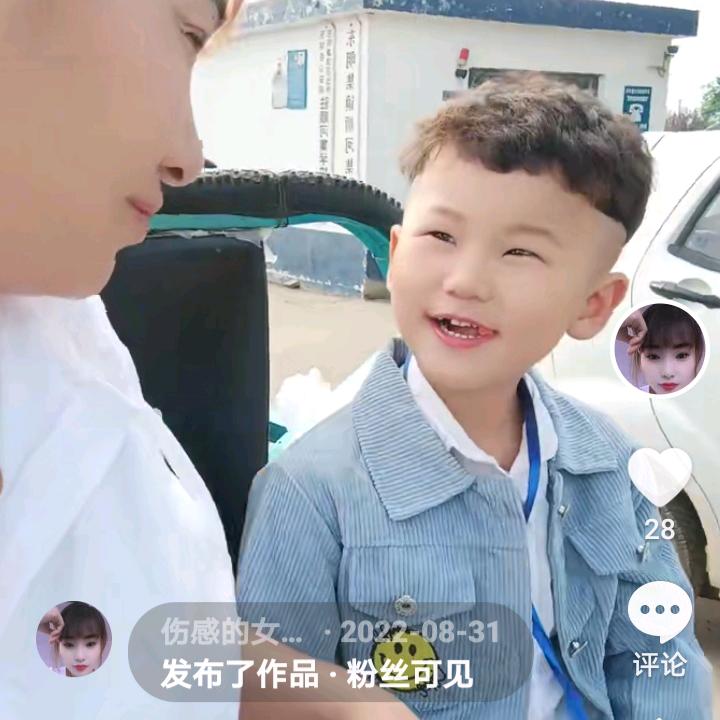This screenshot has width=720, height=720.
Task: Open the bottom-left poster profile picture
Action: click(73, 640)
